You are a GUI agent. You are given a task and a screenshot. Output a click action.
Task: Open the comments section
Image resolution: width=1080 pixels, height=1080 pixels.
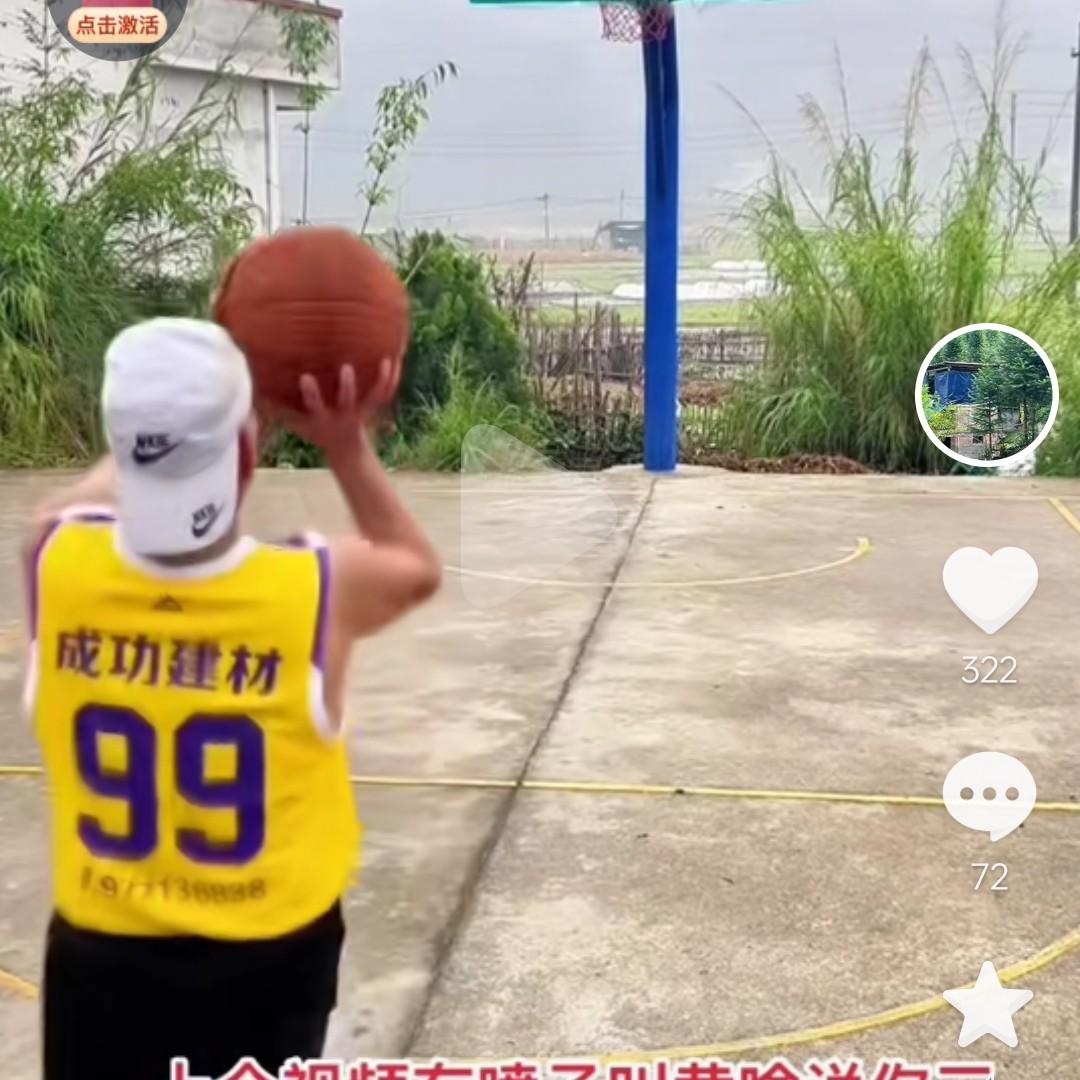pyautogui.click(x=989, y=795)
